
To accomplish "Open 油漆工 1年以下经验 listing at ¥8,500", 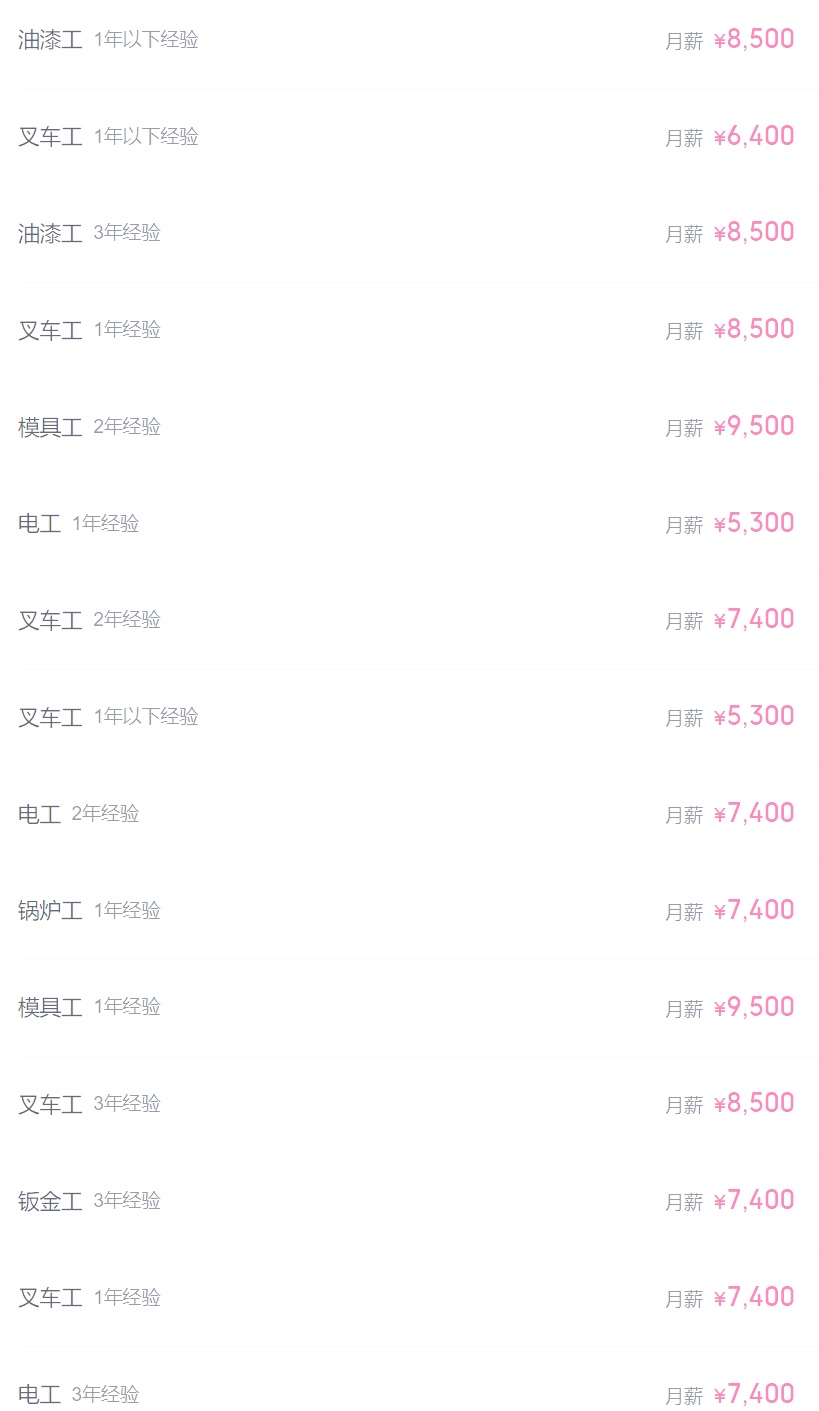I will click(x=409, y=41).
